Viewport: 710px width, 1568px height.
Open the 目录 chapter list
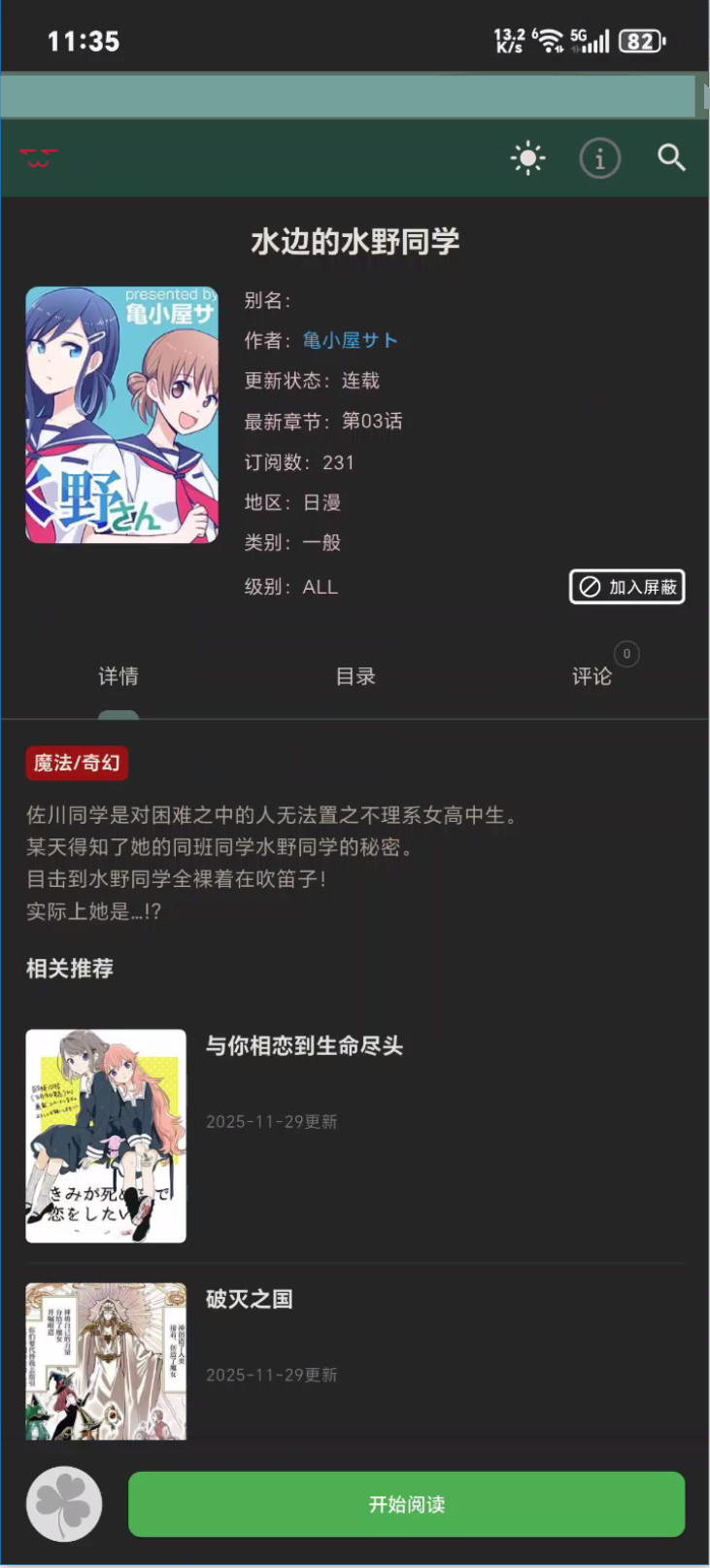point(355,676)
